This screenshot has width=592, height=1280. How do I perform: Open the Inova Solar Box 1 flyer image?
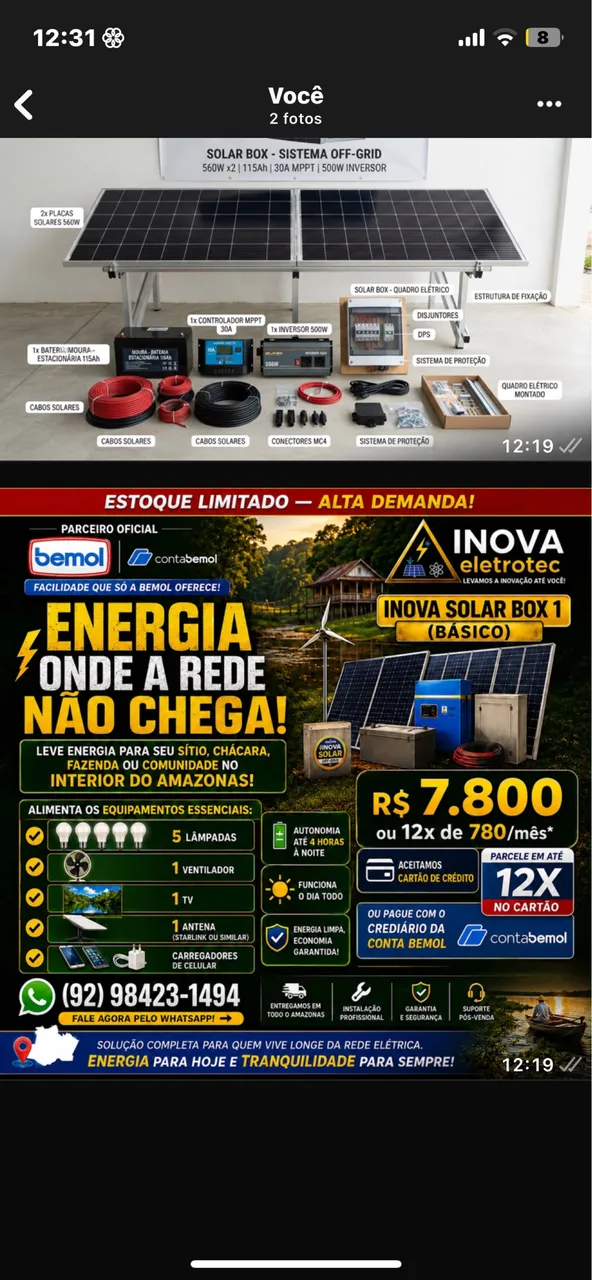point(296,782)
